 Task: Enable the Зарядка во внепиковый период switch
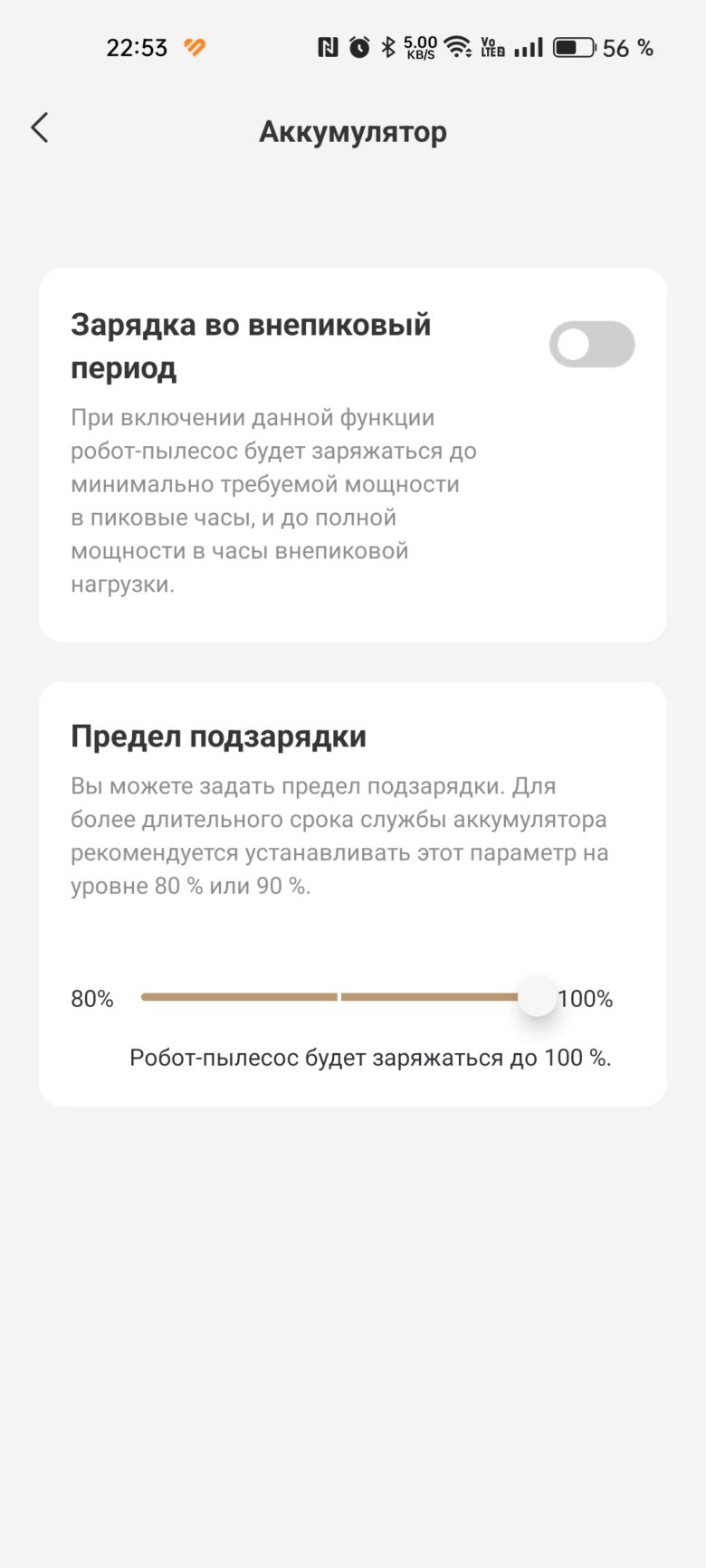[592, 345]
